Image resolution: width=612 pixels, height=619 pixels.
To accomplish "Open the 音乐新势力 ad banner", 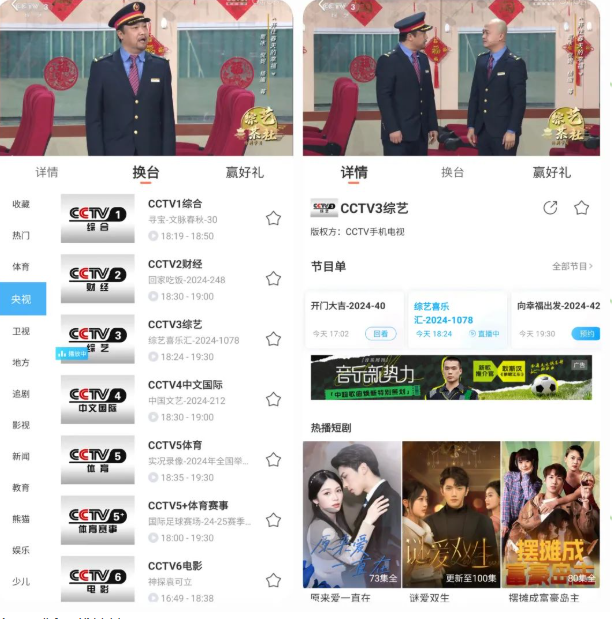I will tap(451, 377).
